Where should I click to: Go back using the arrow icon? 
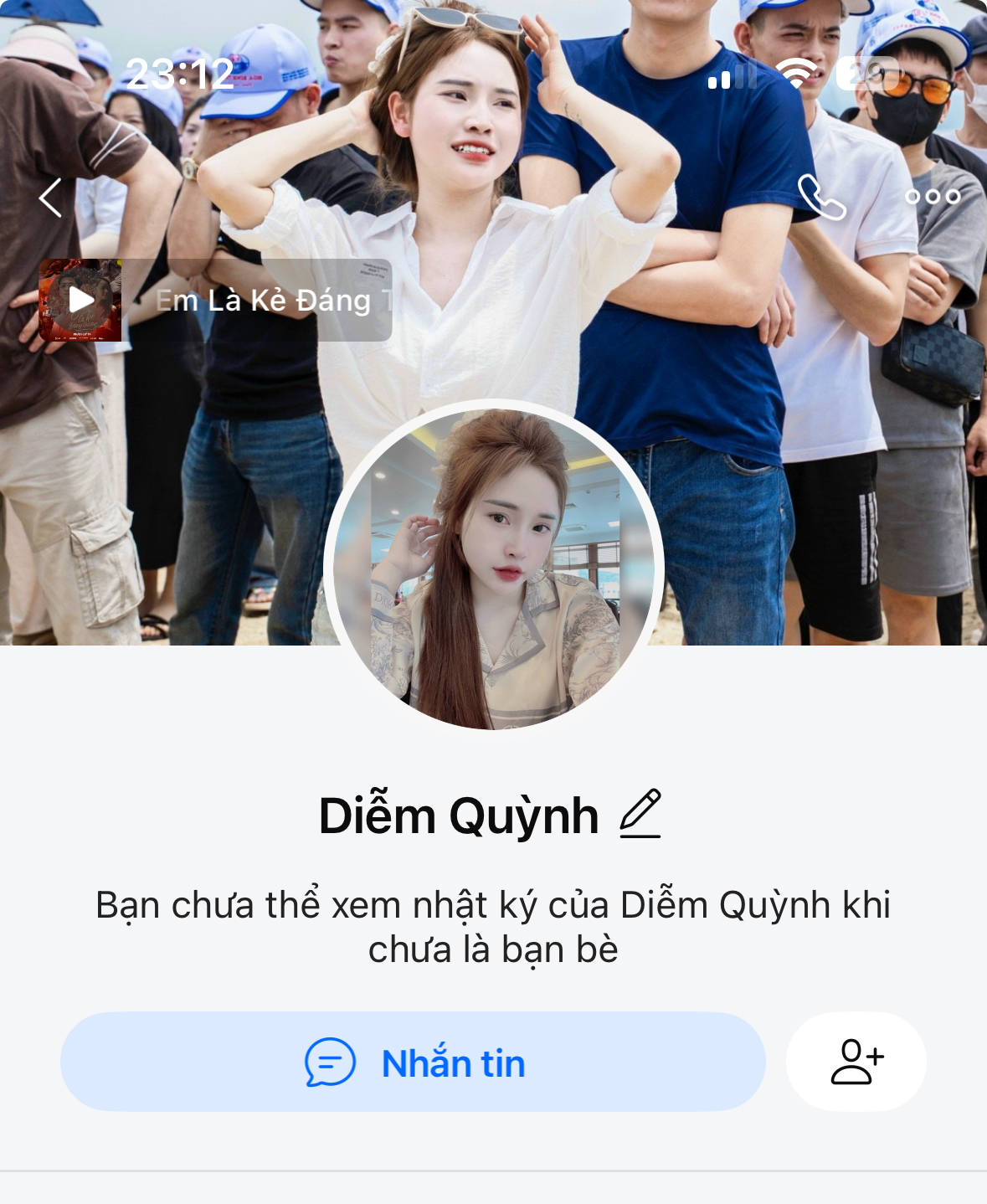51,198
